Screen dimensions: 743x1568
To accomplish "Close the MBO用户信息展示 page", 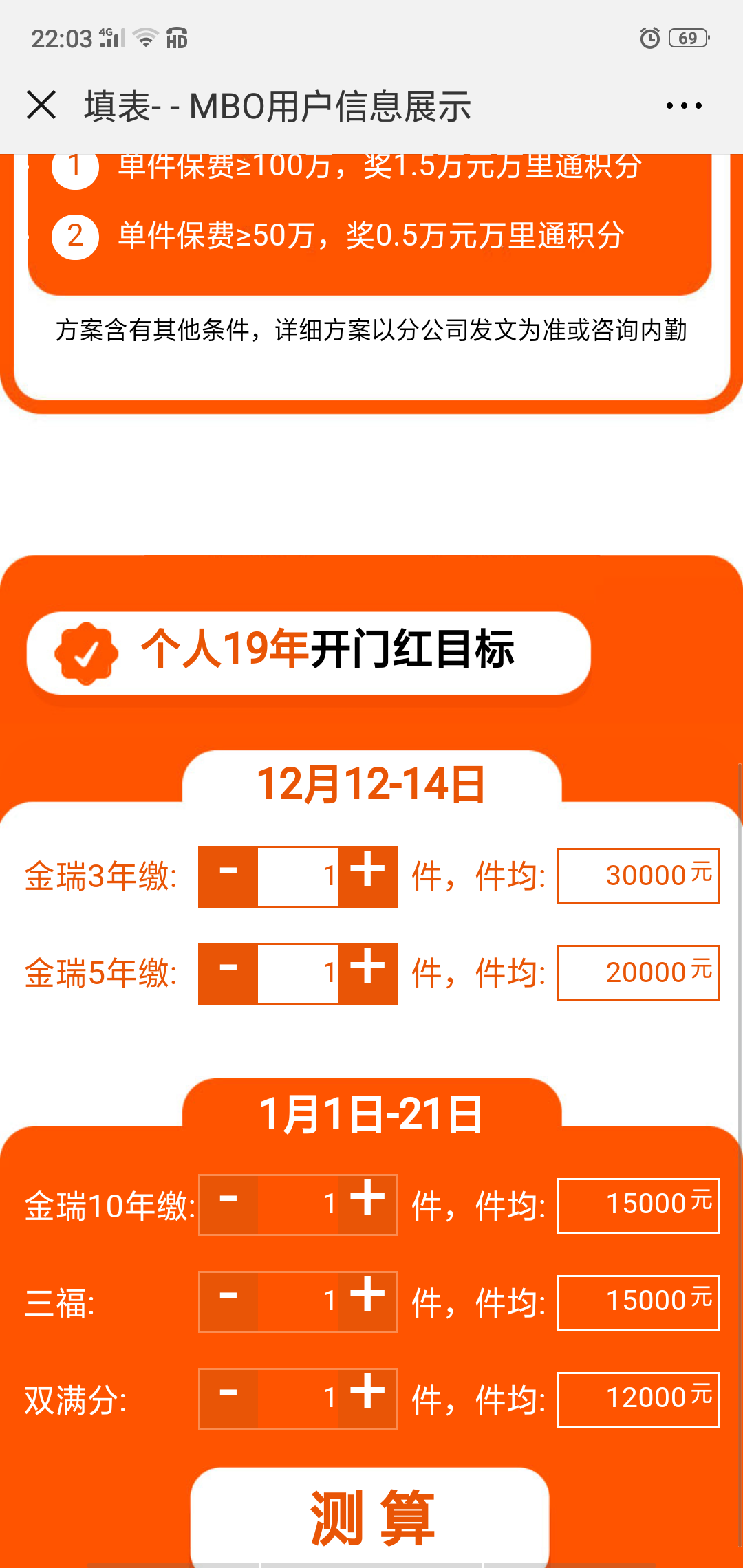I will (x=41, y=106).
